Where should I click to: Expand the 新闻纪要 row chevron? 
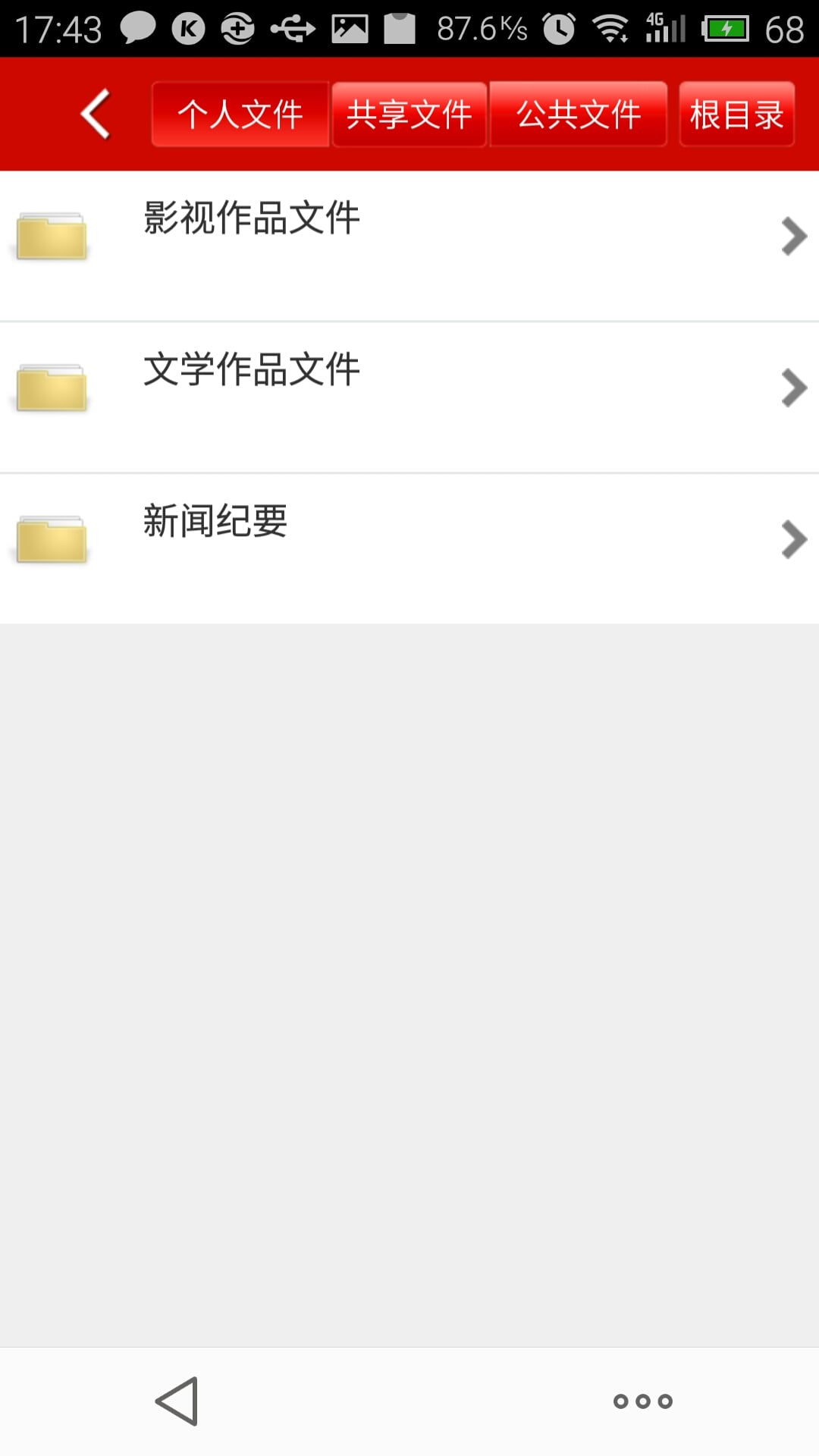tap(793, 539)
